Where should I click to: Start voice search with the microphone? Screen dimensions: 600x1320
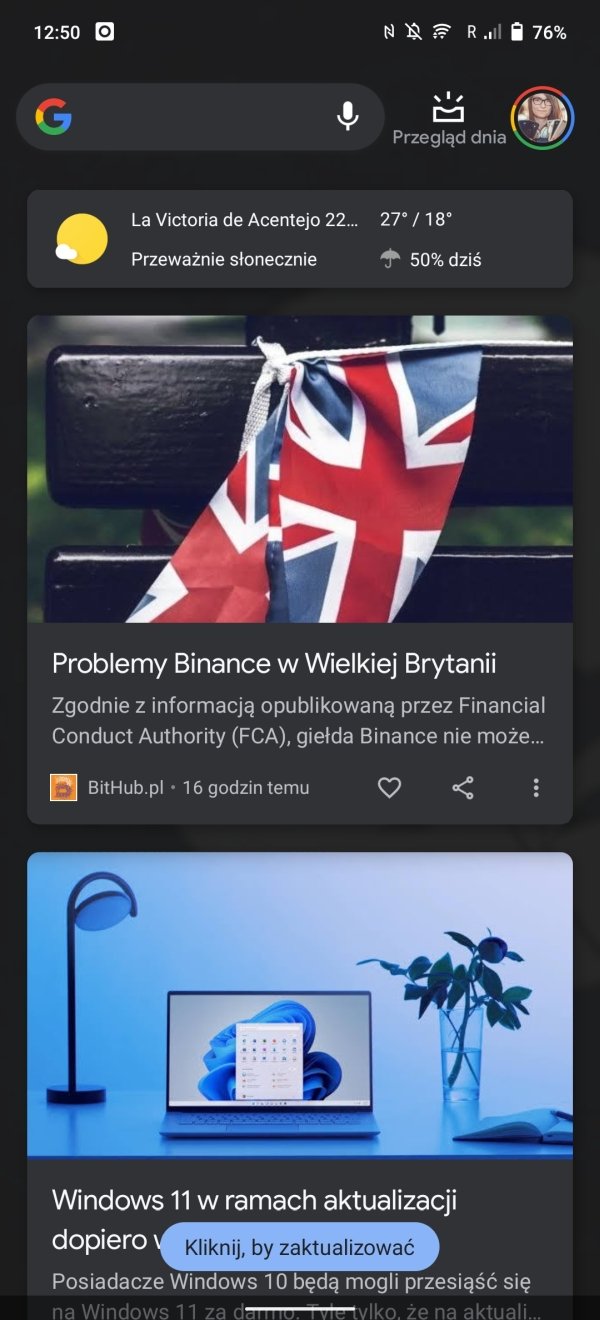pyautogui.click(x=348, y=117)
